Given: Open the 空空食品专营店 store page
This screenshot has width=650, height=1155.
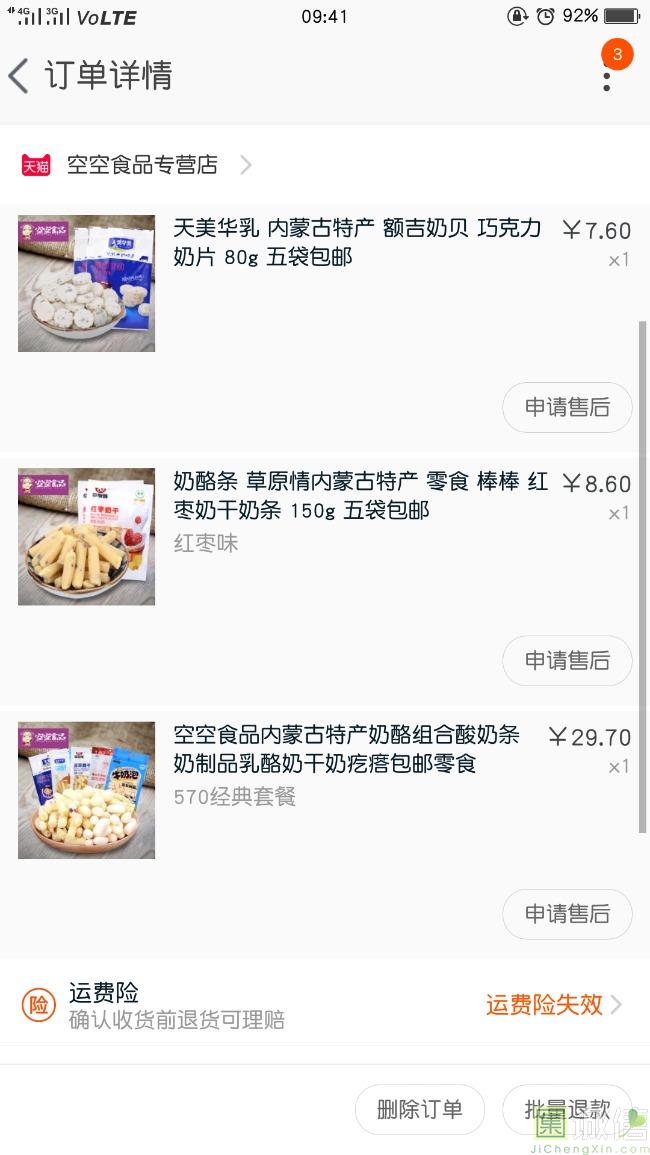Looking at the screenshot, I should [142, 165].
